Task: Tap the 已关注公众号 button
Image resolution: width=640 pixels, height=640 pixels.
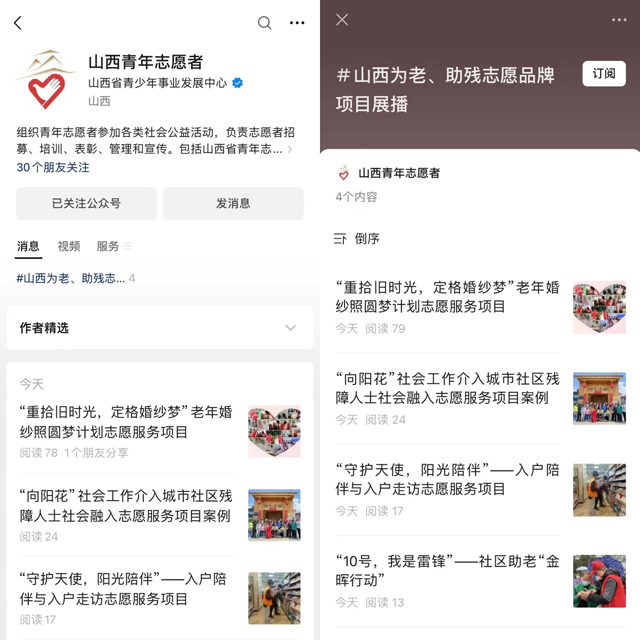Action: pos(86,203)
